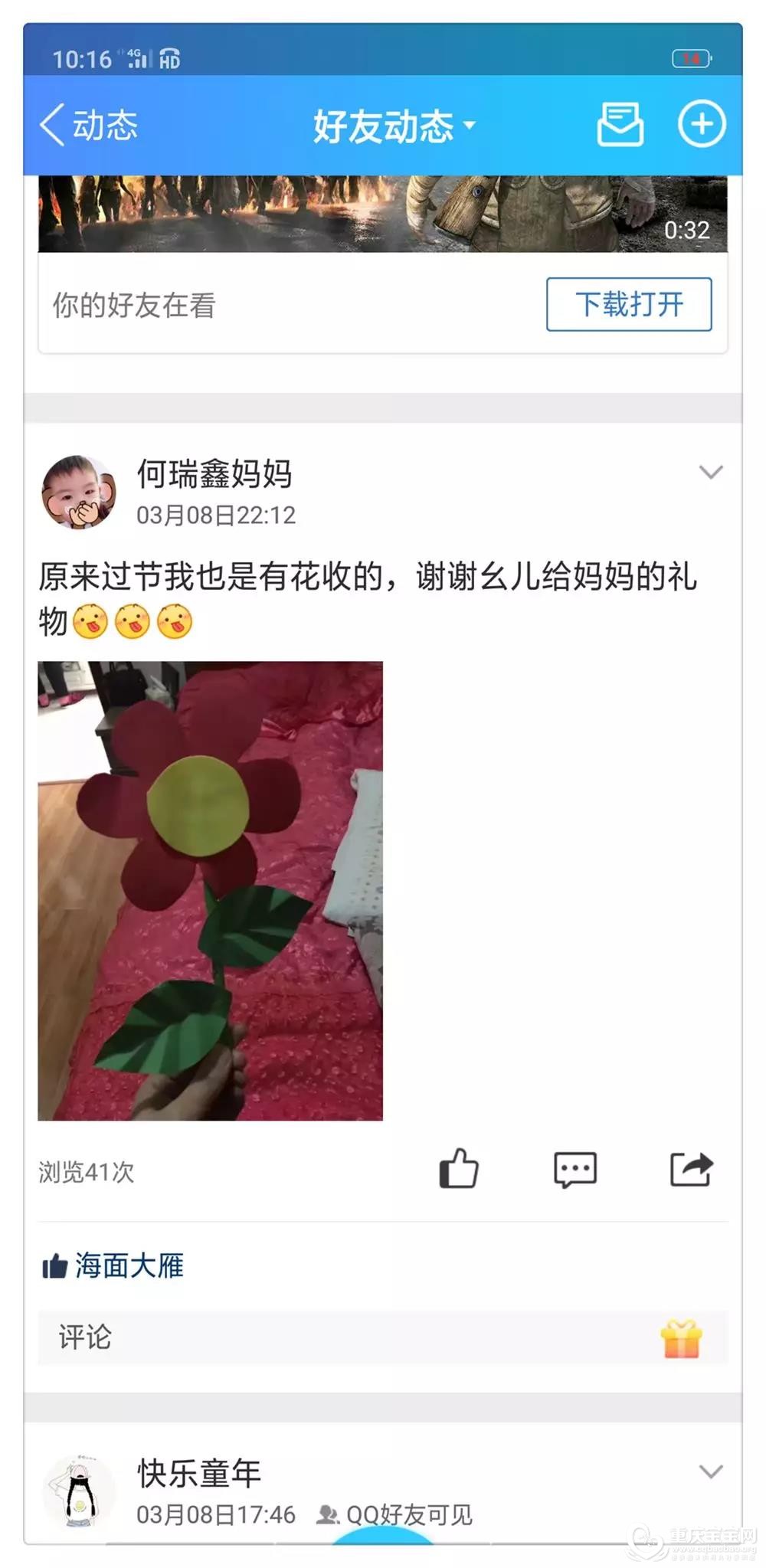The height and width of the screenshot is (1568, 766).
Task: View the paper flower photo
Action: tap(211, 890)
